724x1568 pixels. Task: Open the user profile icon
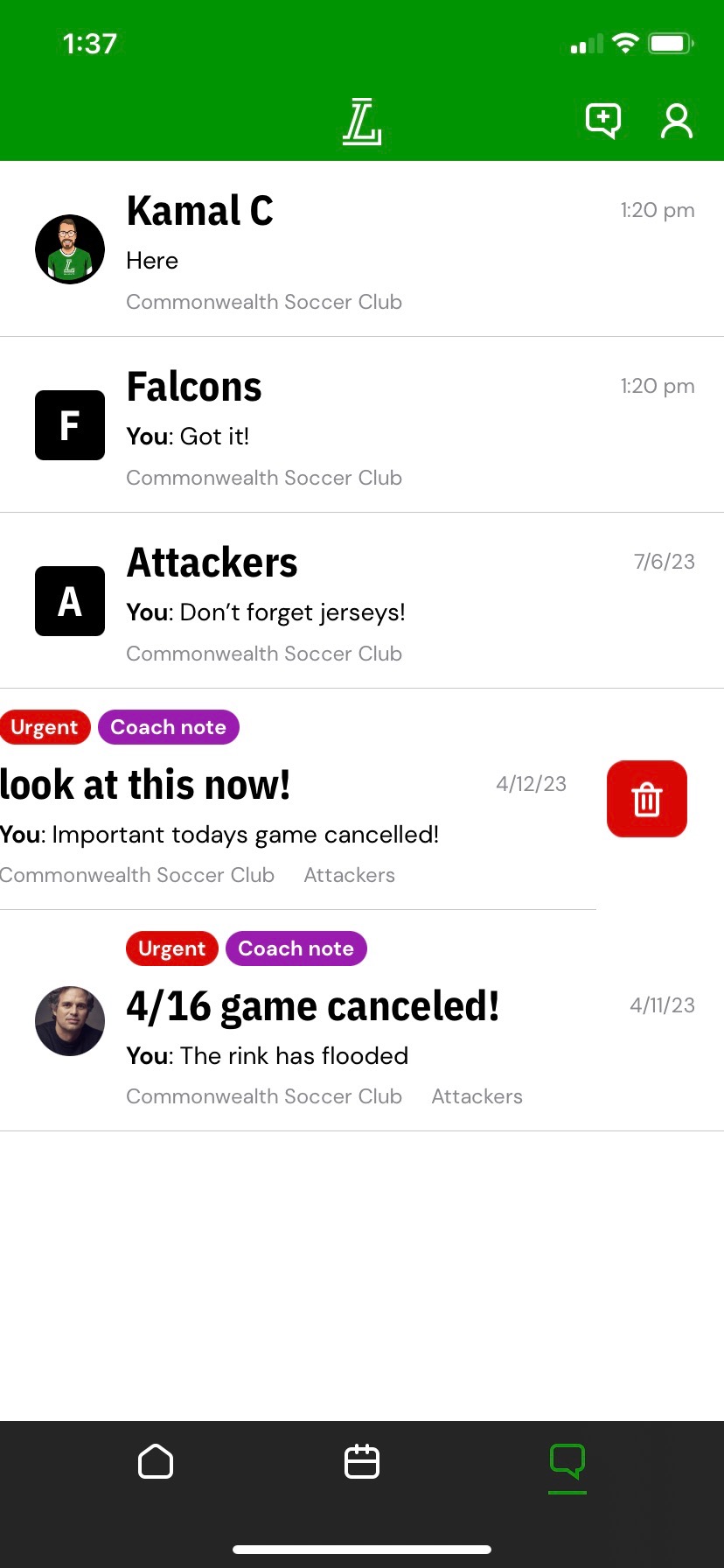pos(676,122)
